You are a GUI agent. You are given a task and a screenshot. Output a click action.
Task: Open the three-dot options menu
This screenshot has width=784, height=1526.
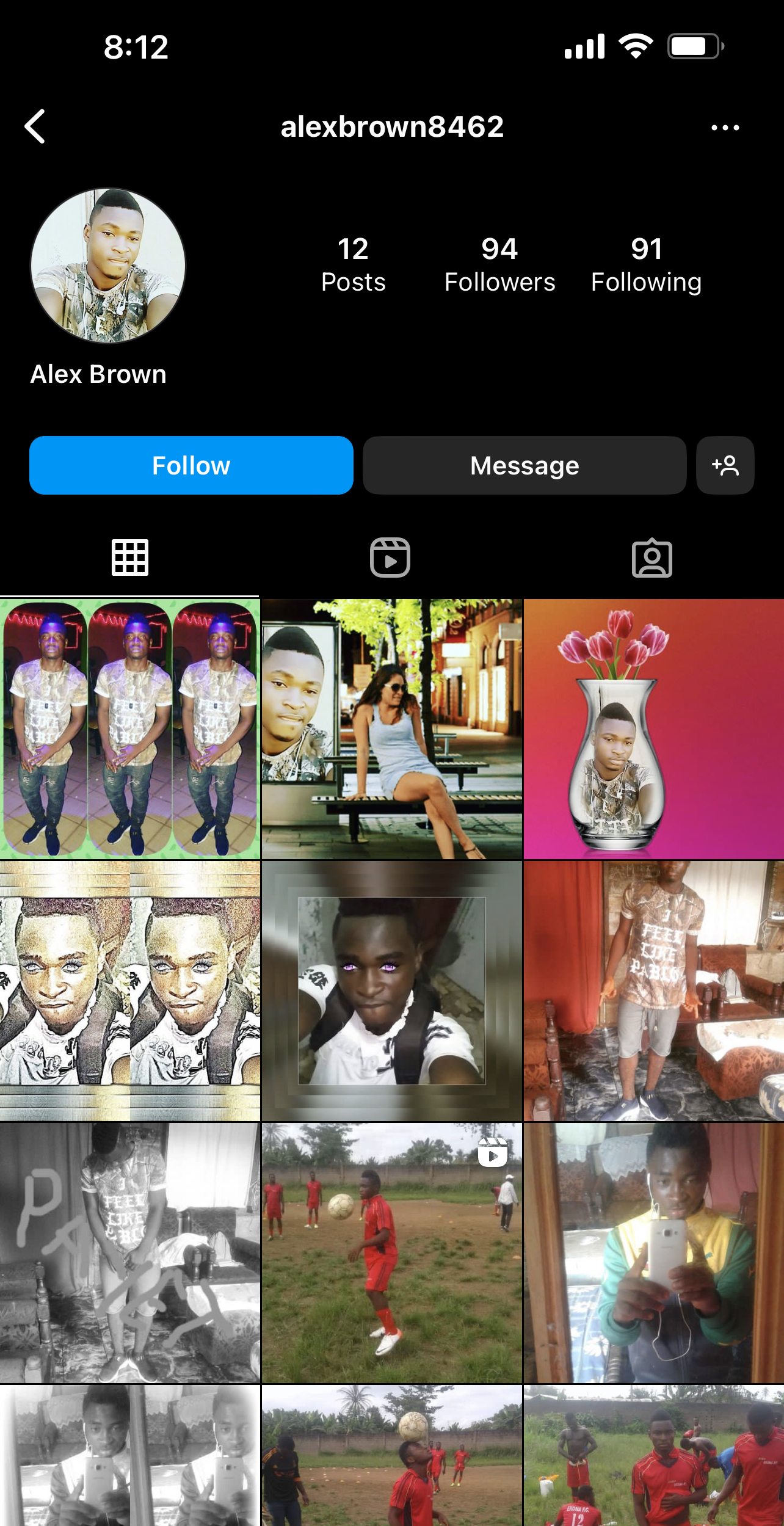pyautogui.click(x=725, y=128)
